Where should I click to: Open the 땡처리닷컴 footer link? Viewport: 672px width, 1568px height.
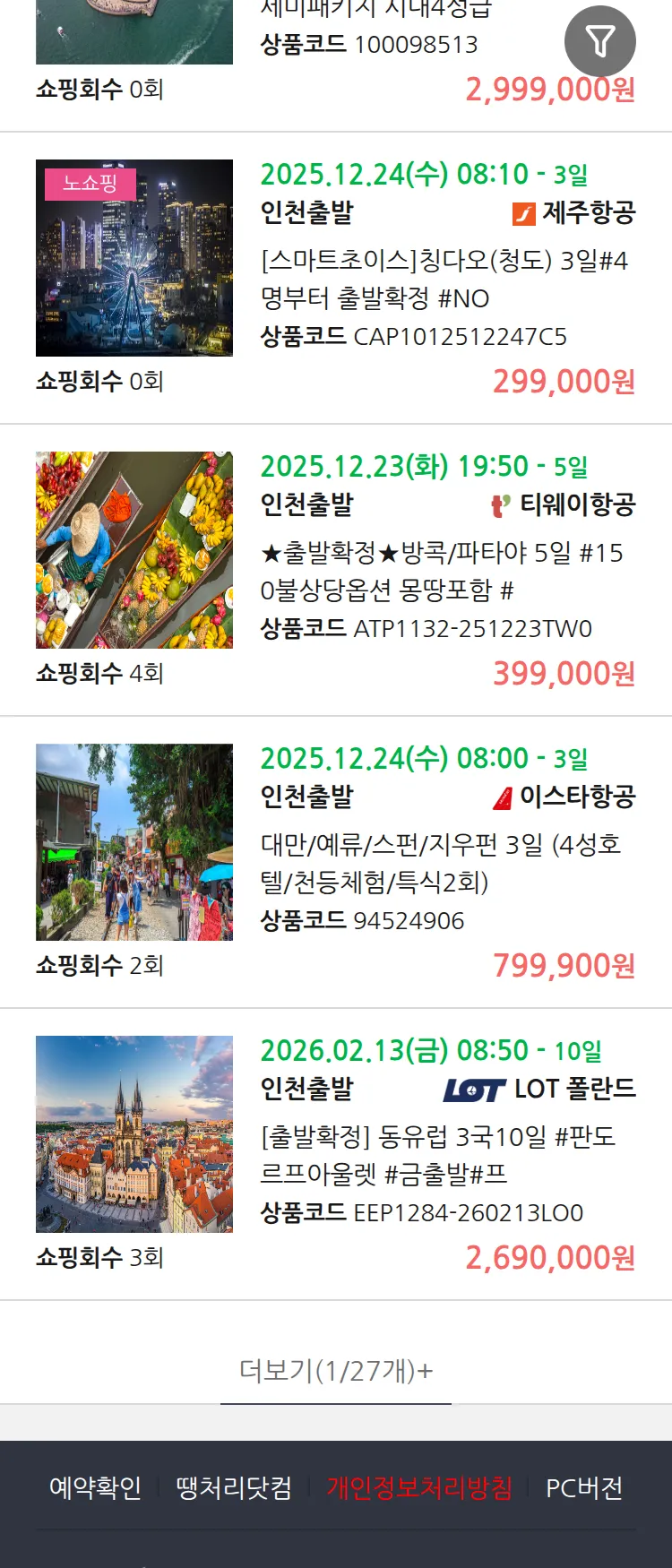coord(234,1488)
